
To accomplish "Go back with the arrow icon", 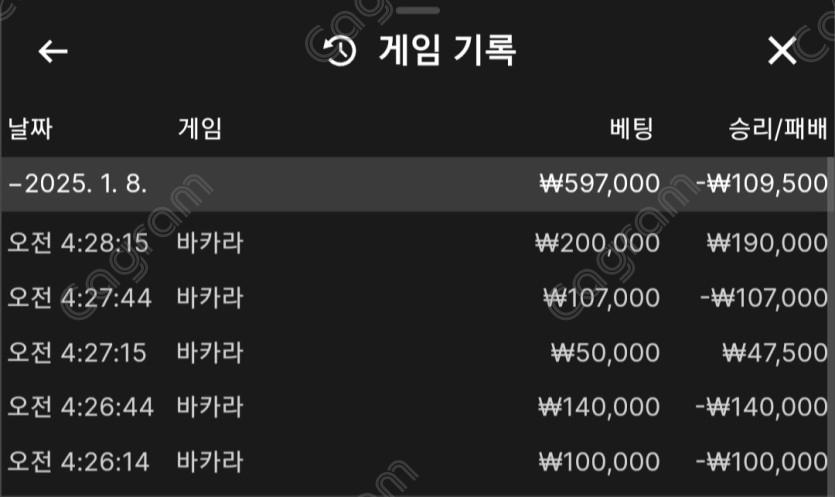I will coord(52,51).
